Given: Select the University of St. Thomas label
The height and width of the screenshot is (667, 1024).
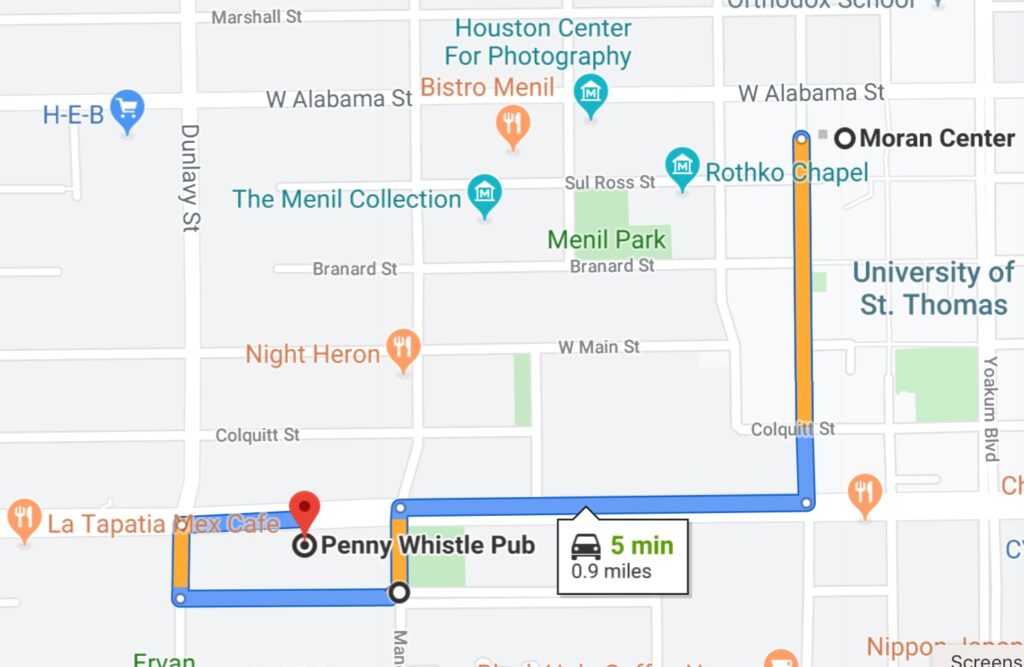Looking at the screenshot, I should pyautogui.click(x=933, y=288).
